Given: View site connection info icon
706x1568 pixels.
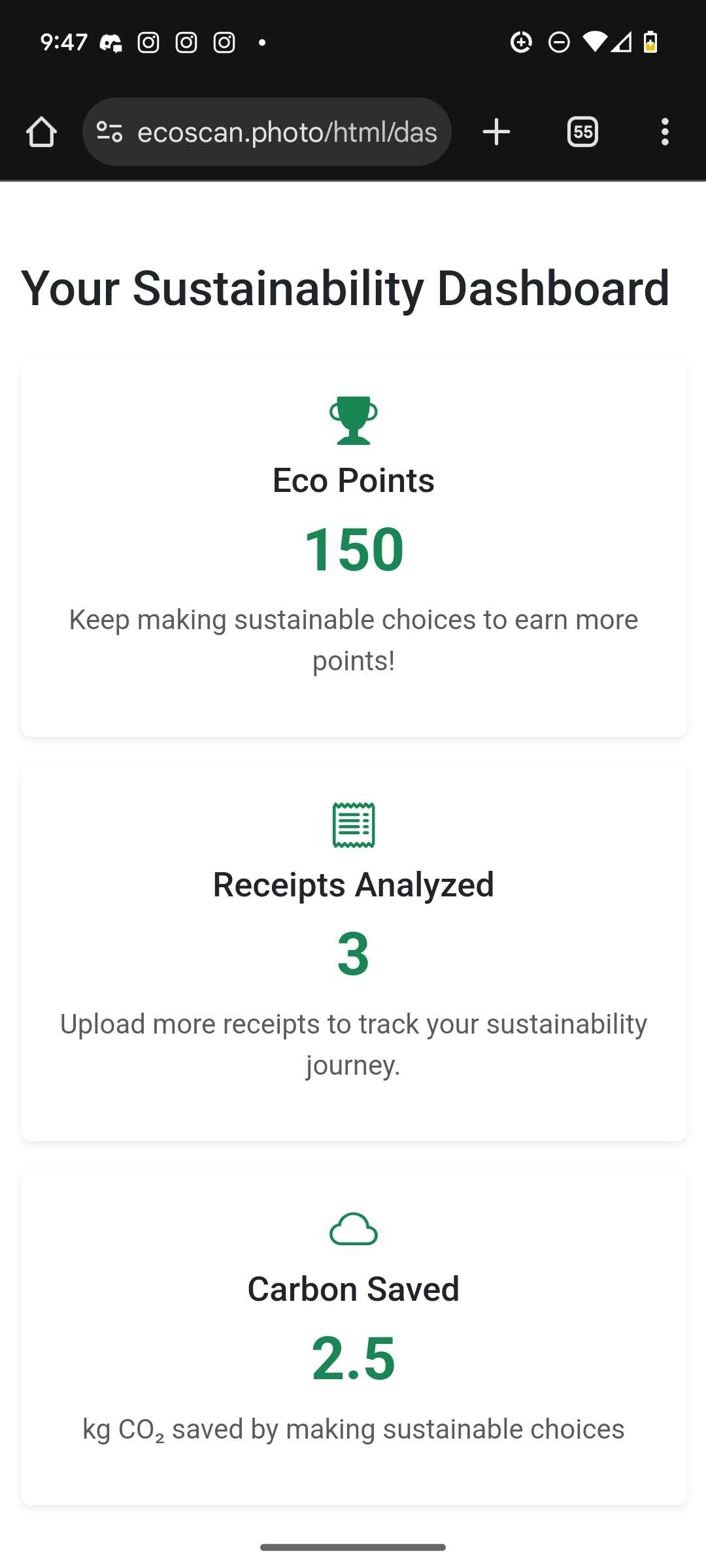Looking at the screenshot, I should coord(109,132).
